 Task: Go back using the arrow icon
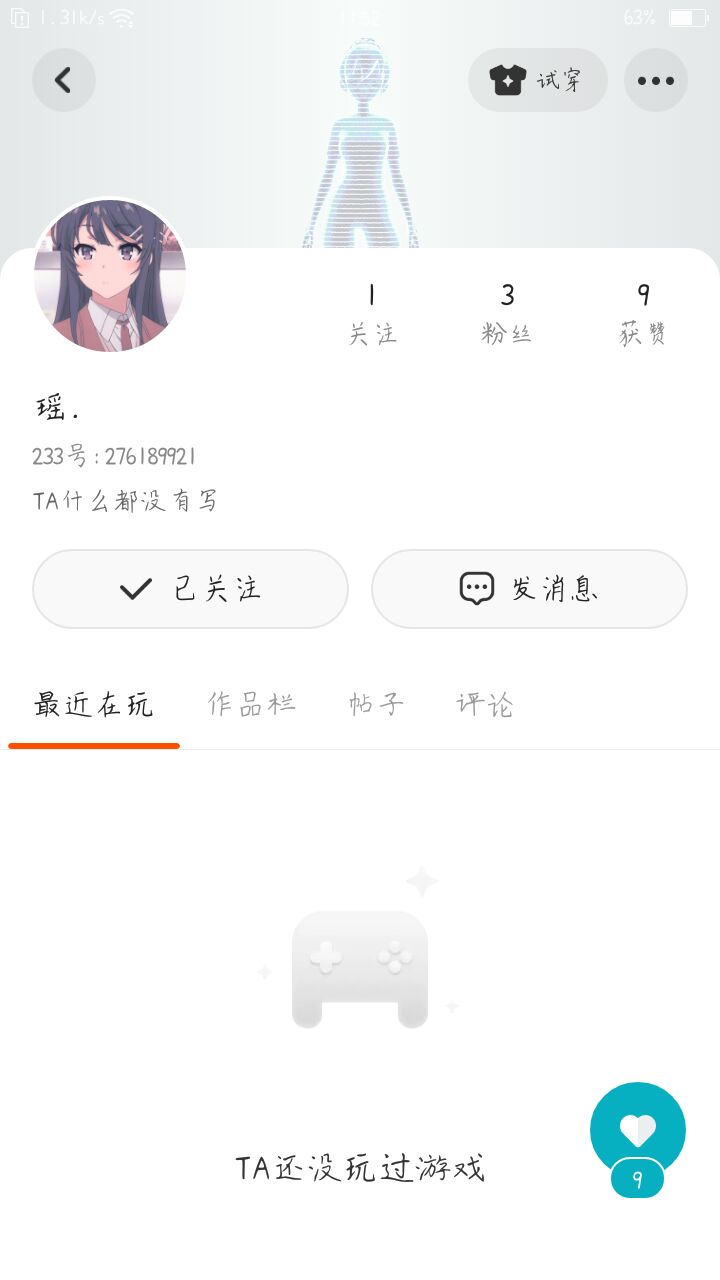tap(64, 80)
